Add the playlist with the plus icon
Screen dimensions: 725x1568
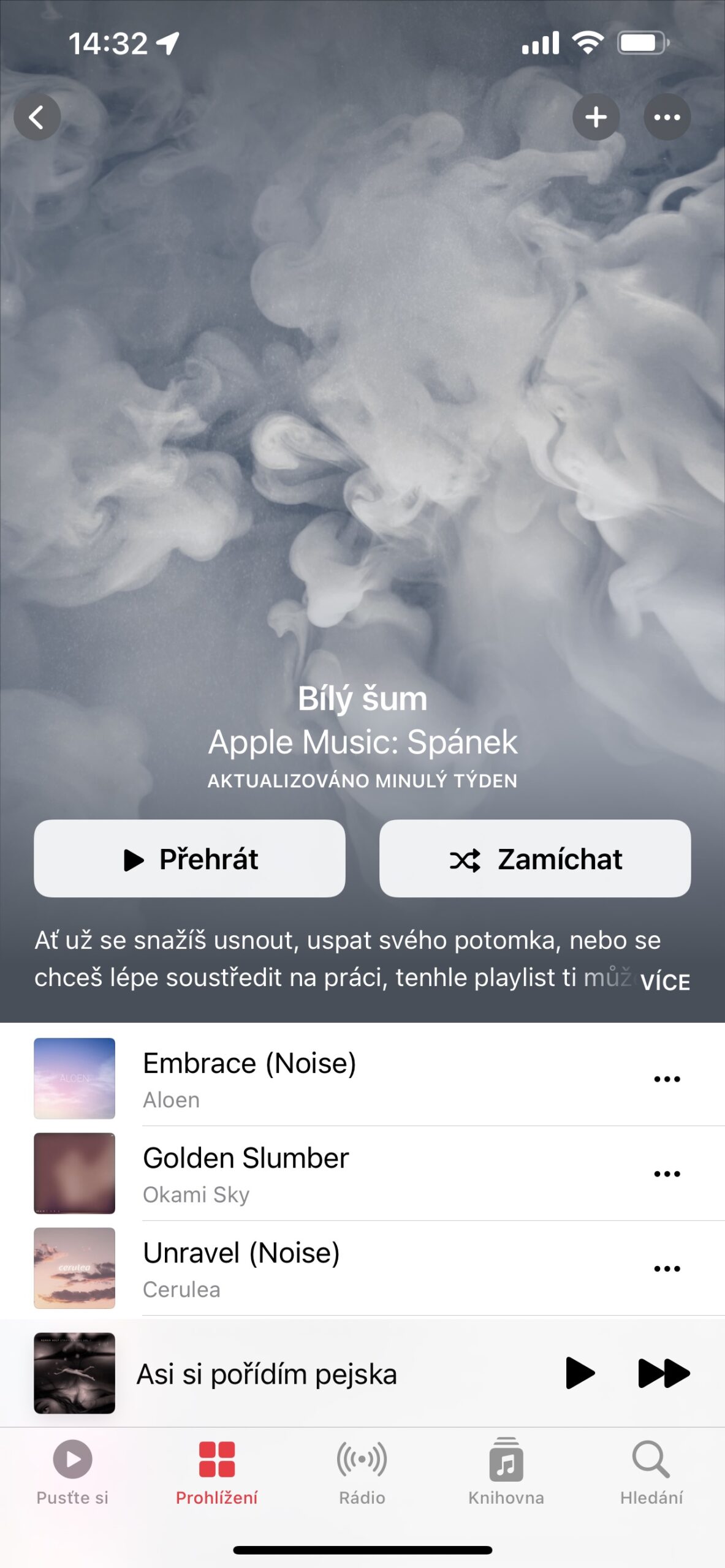pos(596,117)
